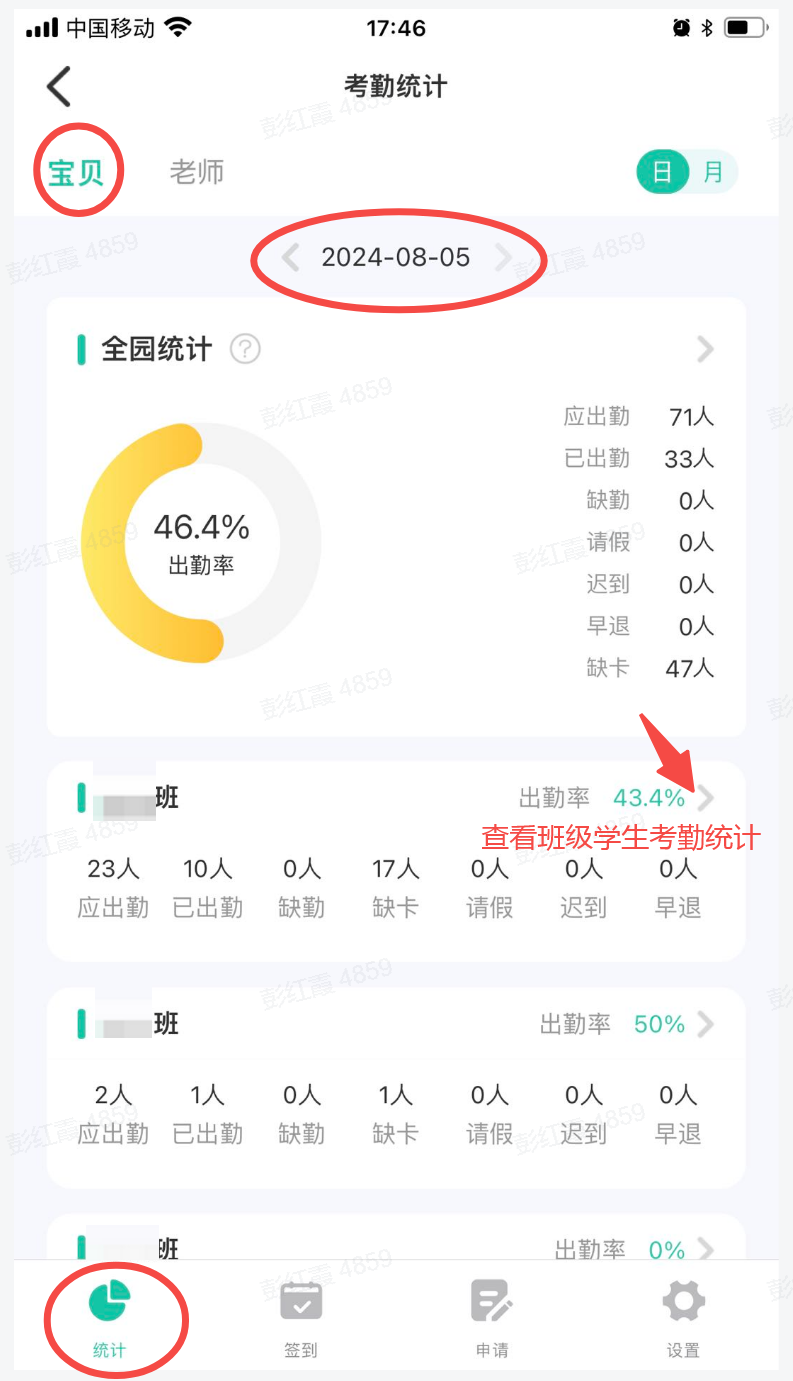
Task: Open the class card with 50% 出勤率
Action: (706, 1024)
